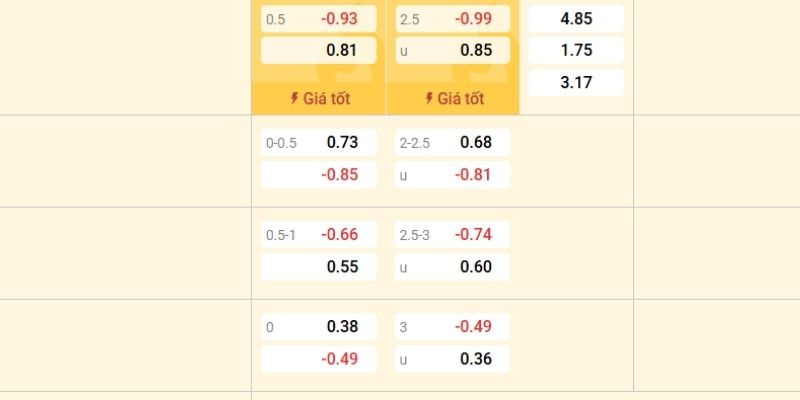Choose the -0.85 handicap odds
Viewport: 800px width, 400px height.
(x=319, y=175)
